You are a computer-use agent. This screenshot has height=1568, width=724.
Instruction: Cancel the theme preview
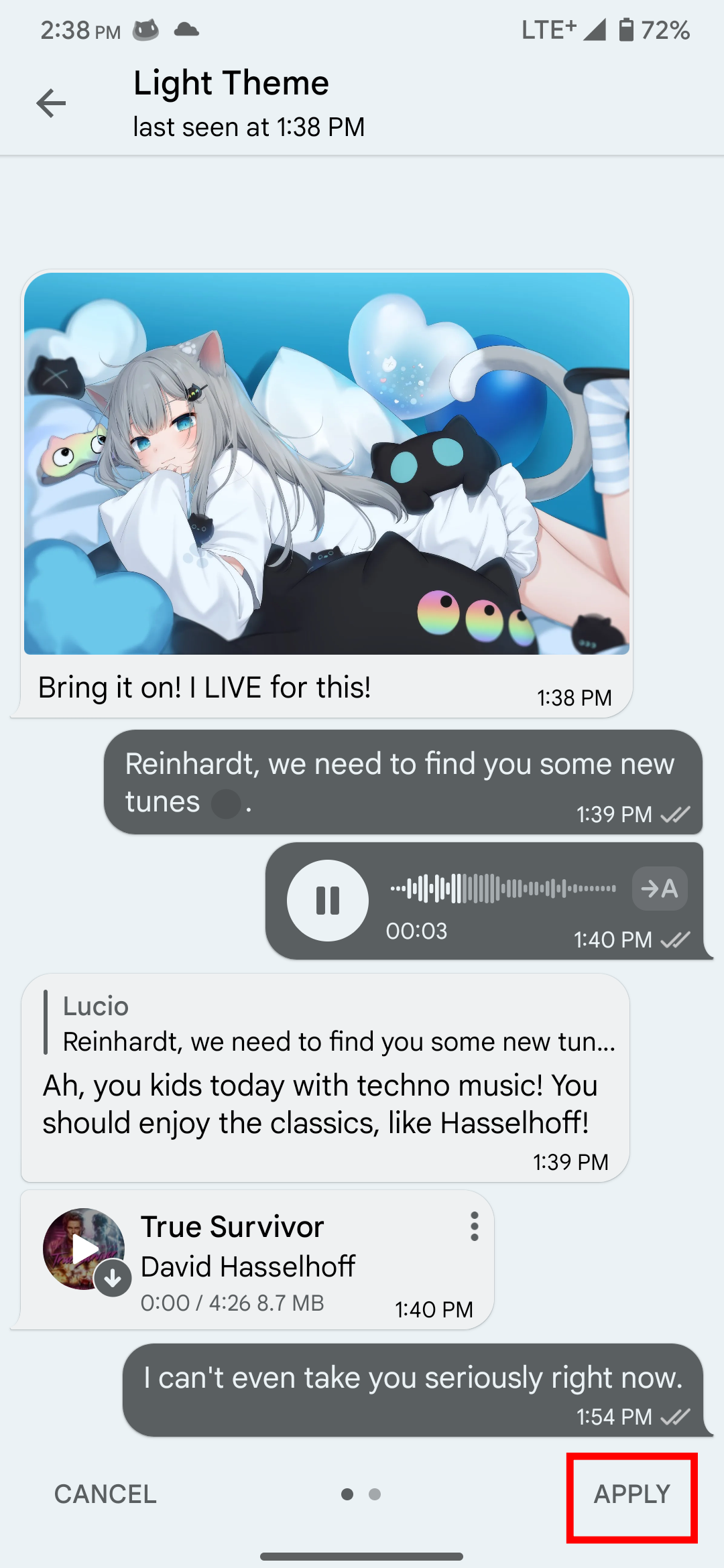tap(105, 1494)
